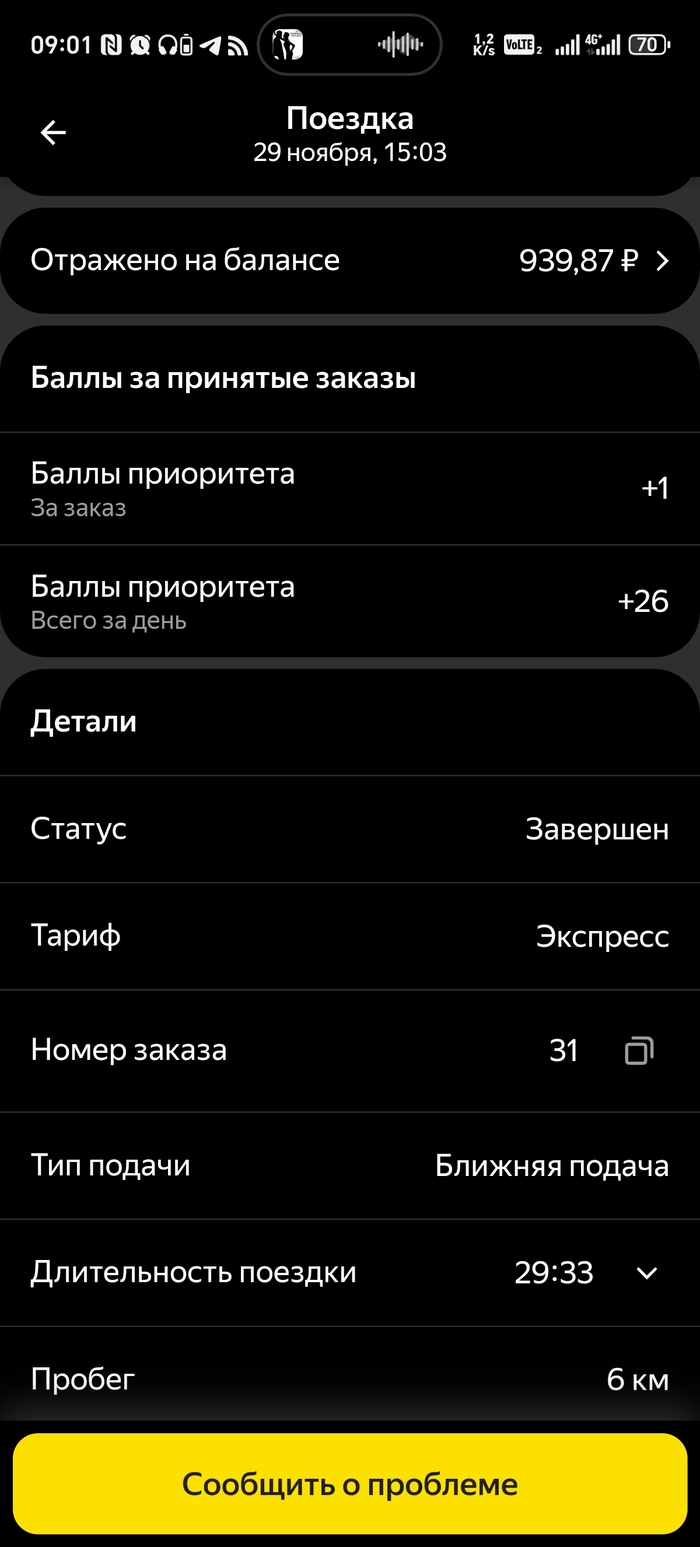Image resolution: width=700 pixels, height=1547 pixels.
Task: Copy the order number 31
Action: [639, 1051]
